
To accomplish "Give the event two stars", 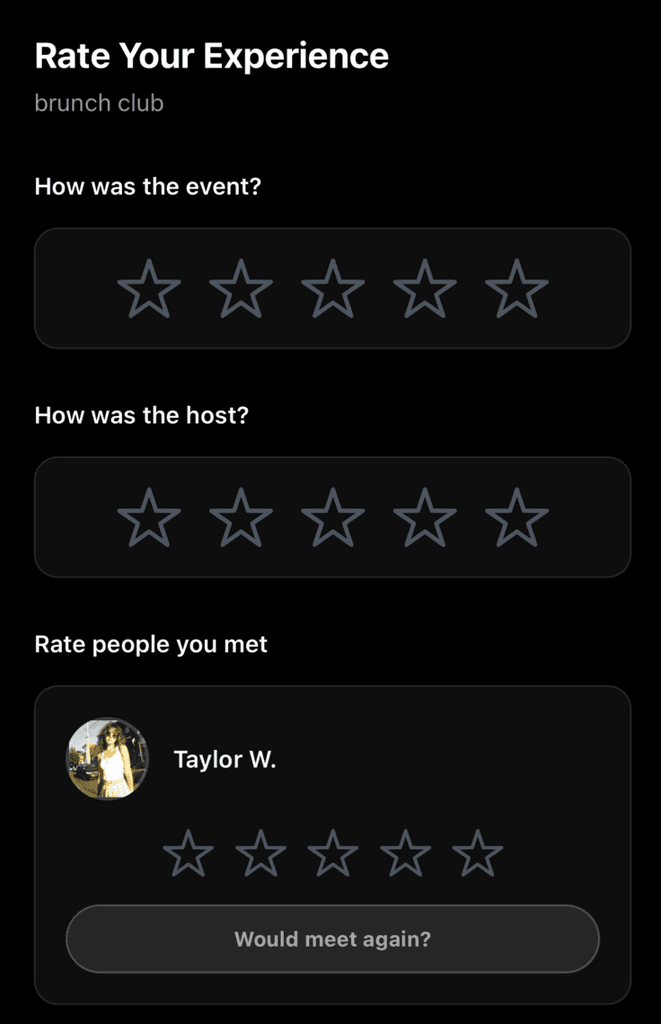I will pos(241,289).
